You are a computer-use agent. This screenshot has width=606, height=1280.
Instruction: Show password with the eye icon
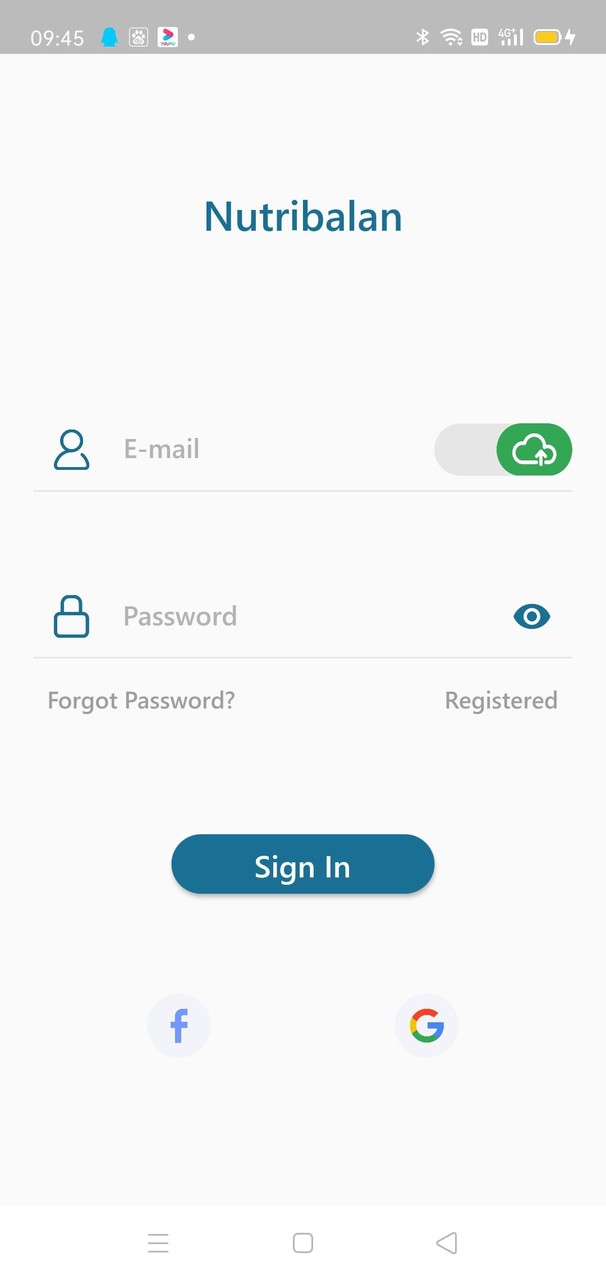tap(532, 616)
